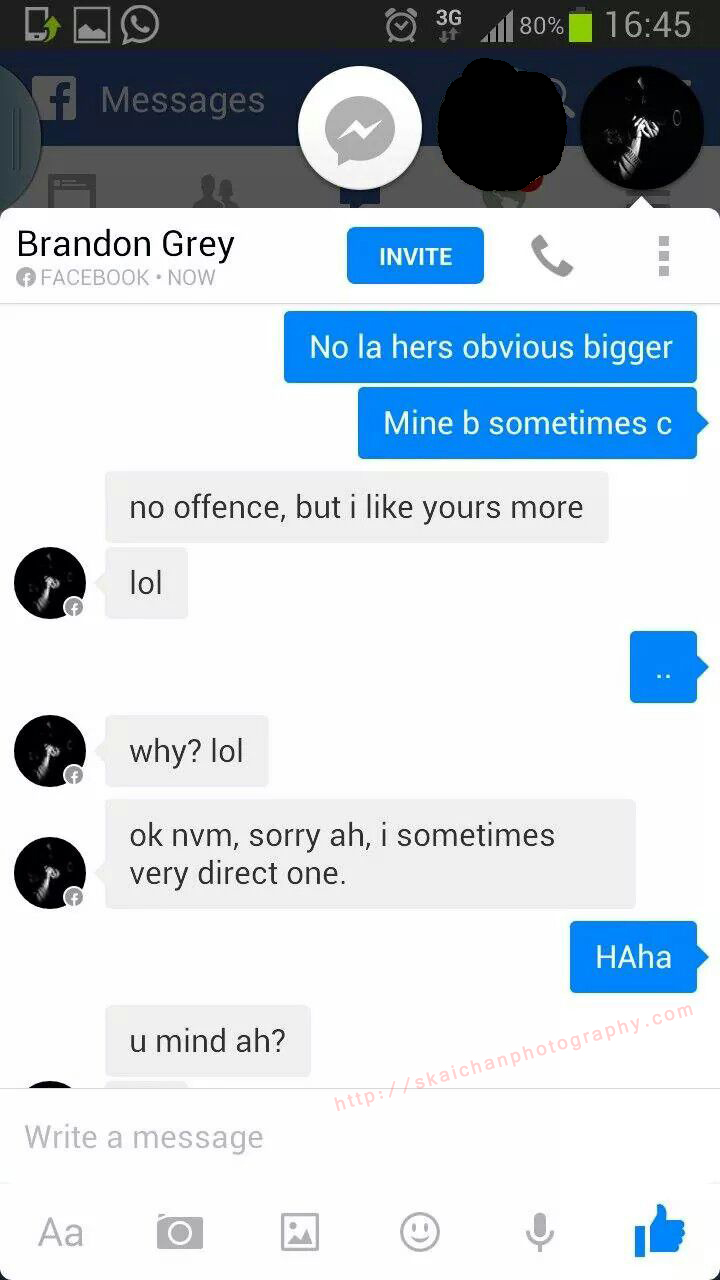
Task: Record a voice message with the microphone
Action: [540, 1232]
